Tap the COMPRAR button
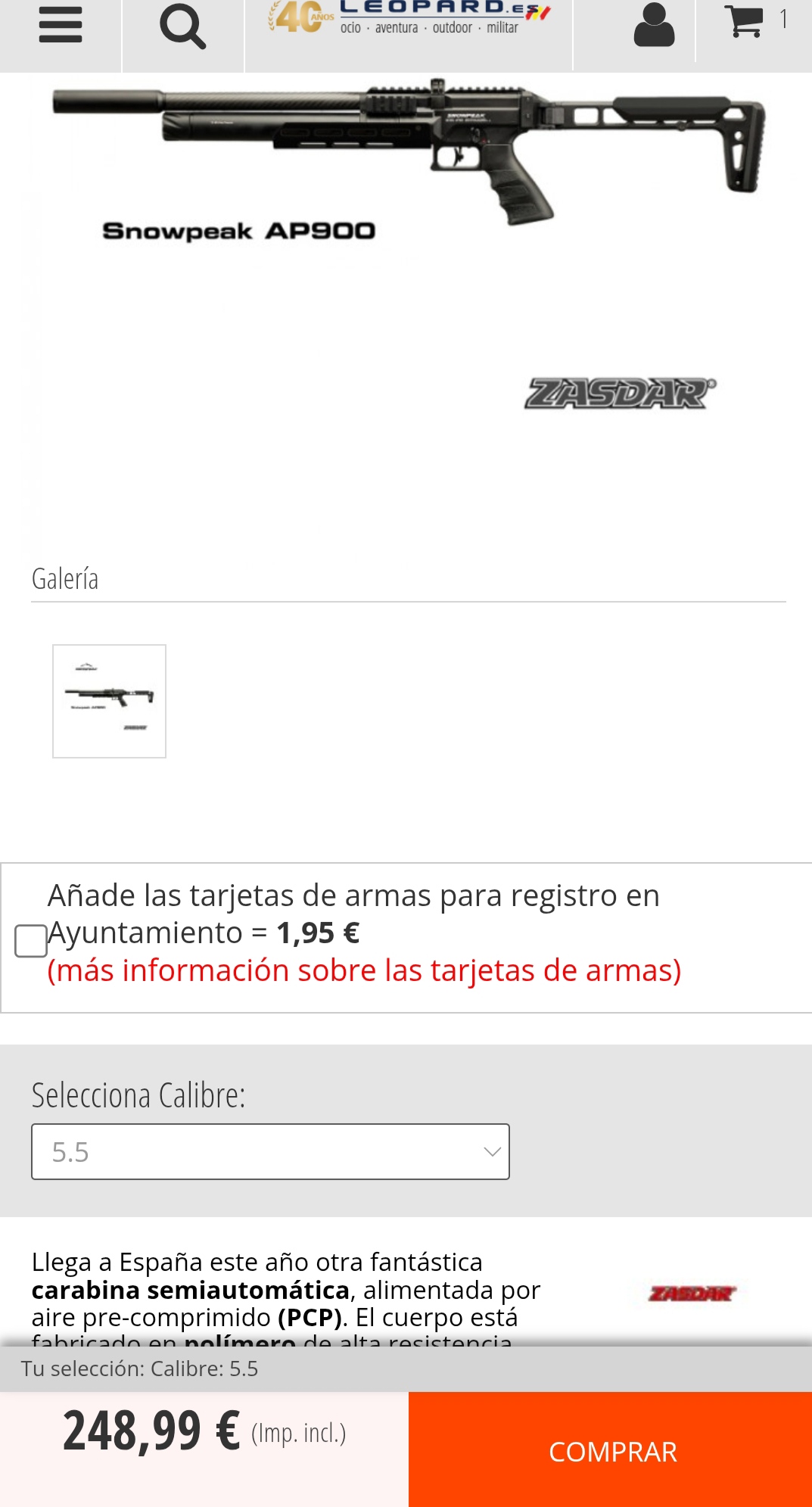The width and height of the screenshot is (812, 1507). [611, 1450]
